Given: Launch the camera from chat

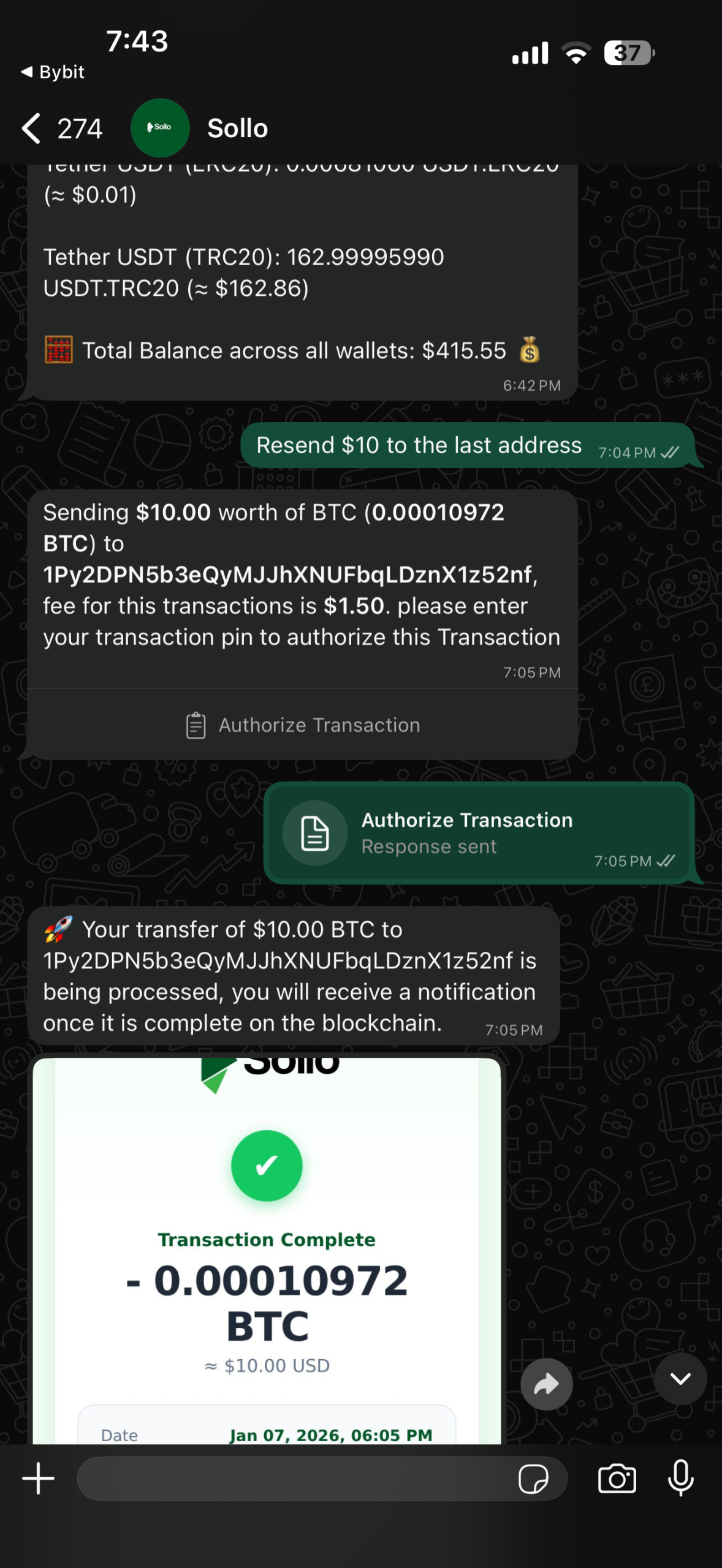Looking at the screenshot, I should point(617,1479).
